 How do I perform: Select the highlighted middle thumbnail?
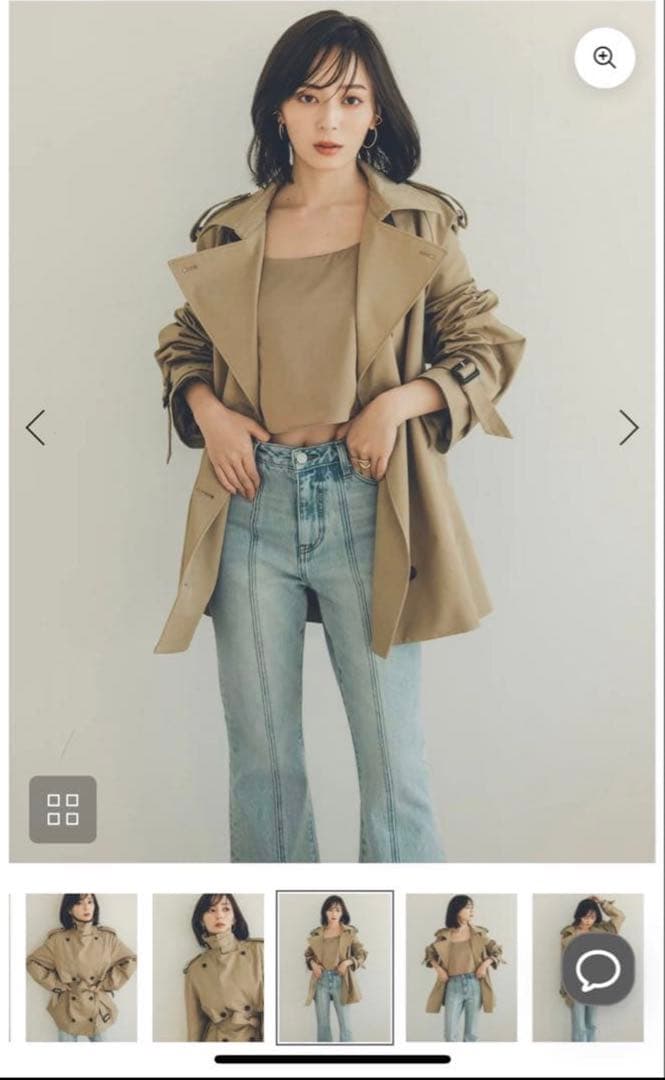335,967
